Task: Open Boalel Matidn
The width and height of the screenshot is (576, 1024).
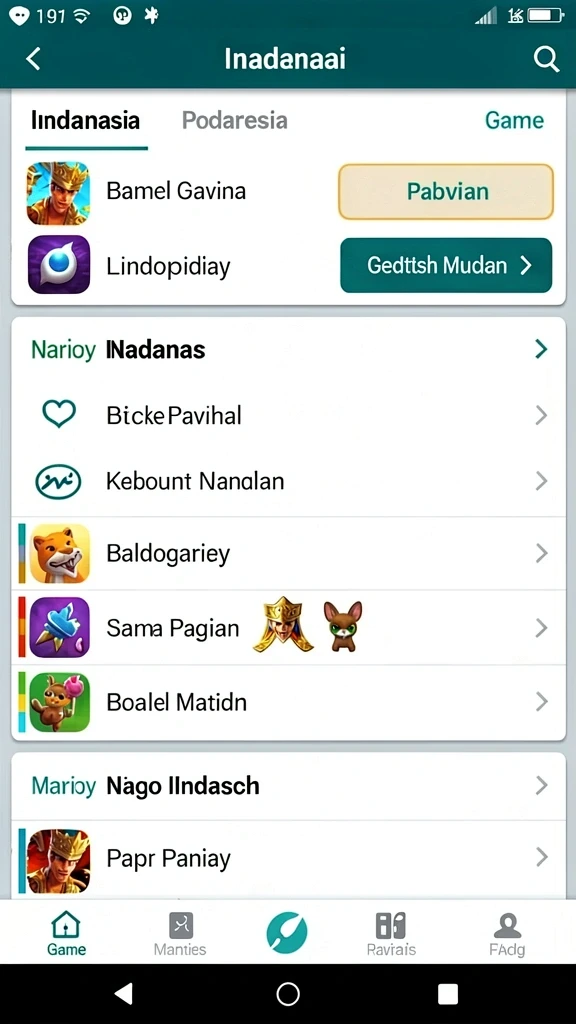Action: (288, 702)
